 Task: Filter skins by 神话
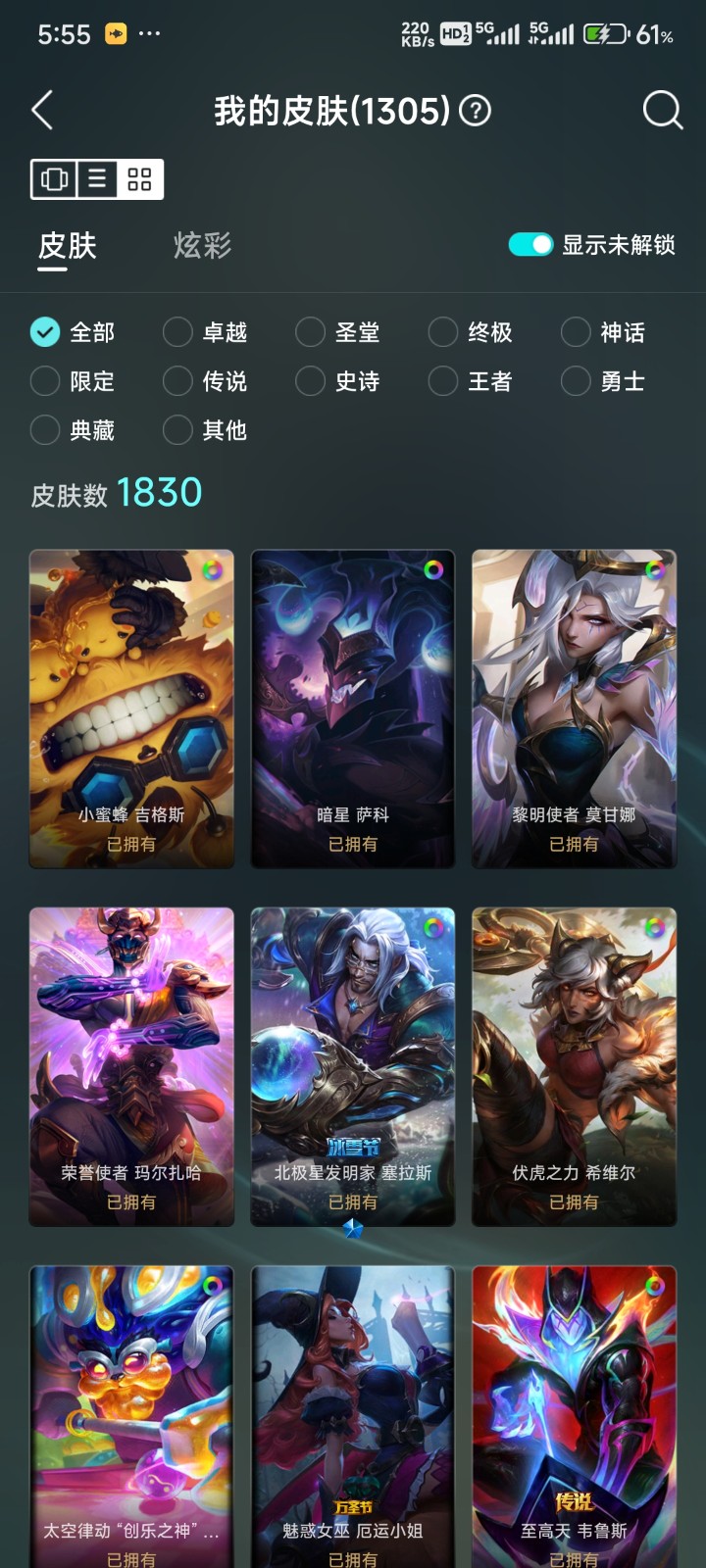click(x=603, y=332)
